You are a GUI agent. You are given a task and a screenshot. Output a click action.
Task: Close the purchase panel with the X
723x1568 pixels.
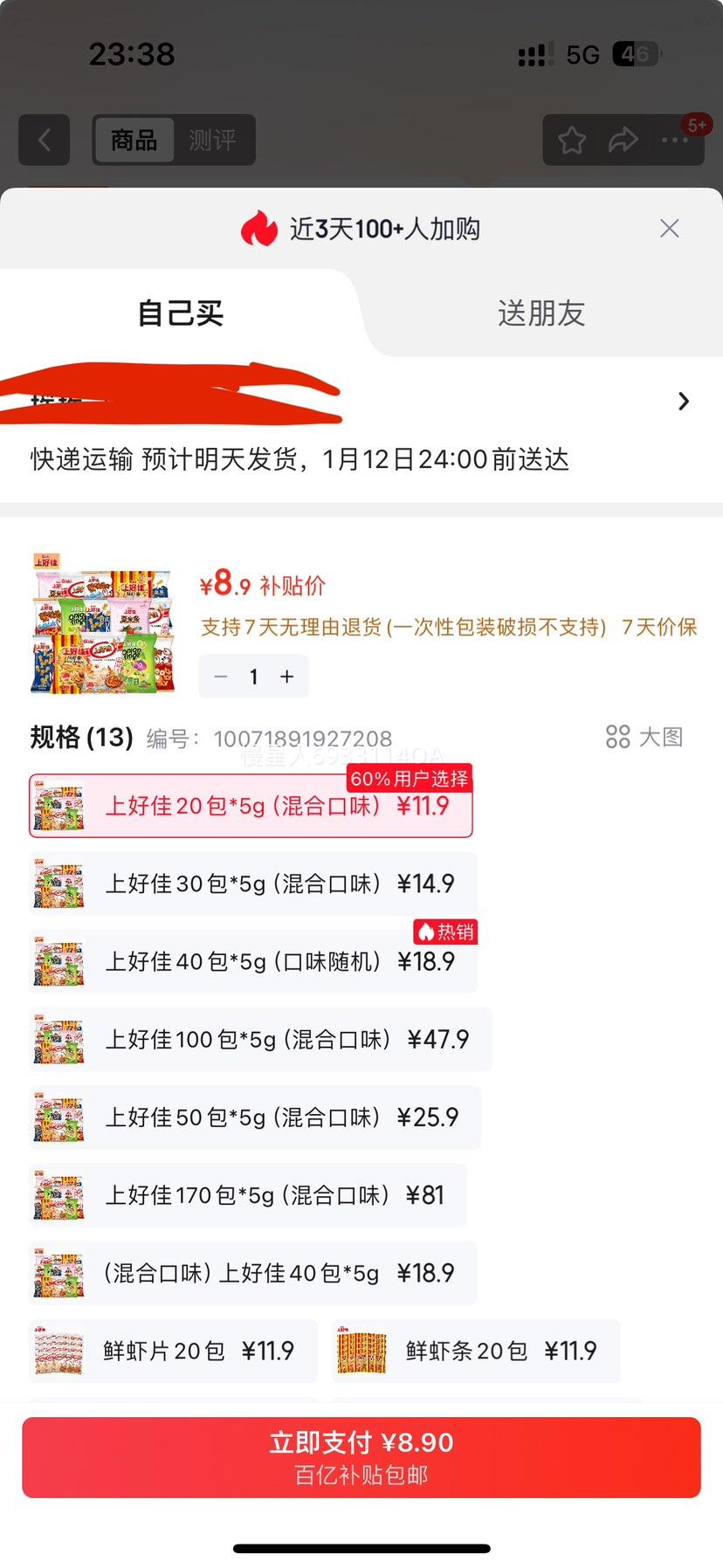pos(669,229)
